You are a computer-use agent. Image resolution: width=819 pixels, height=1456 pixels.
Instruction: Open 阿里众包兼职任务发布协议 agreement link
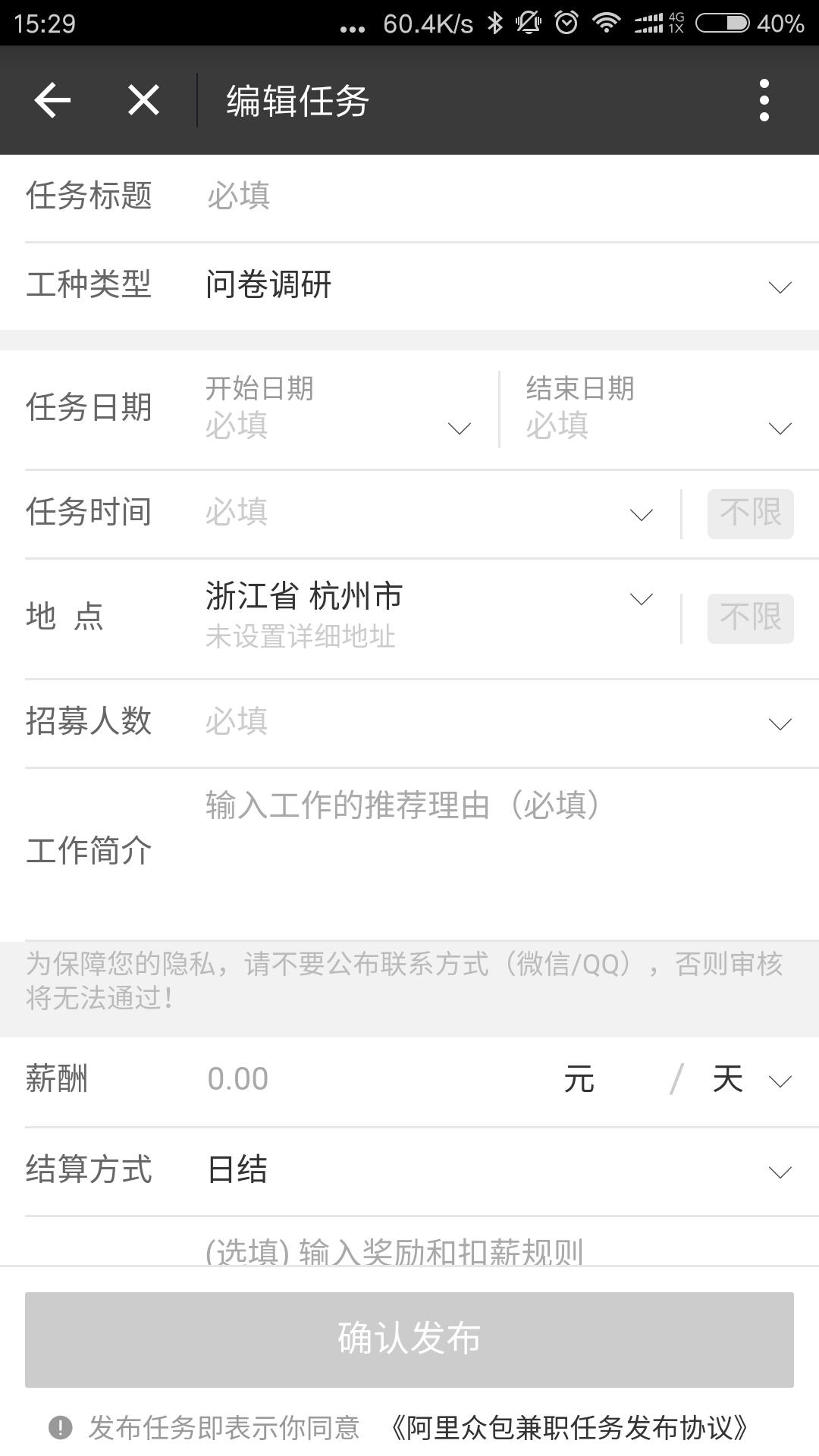click(569, 1428)
